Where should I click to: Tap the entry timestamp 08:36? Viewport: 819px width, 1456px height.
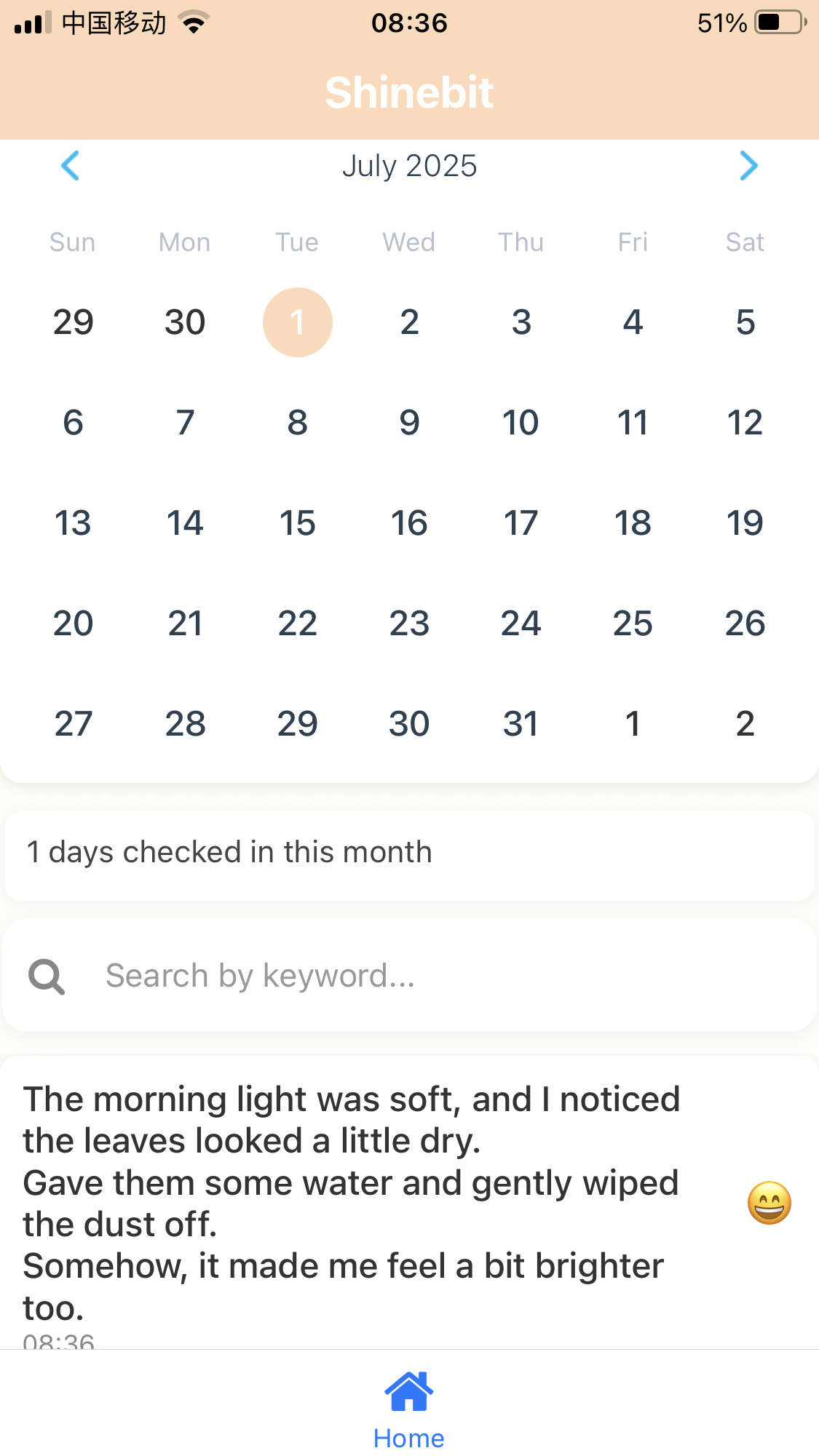57,1341
